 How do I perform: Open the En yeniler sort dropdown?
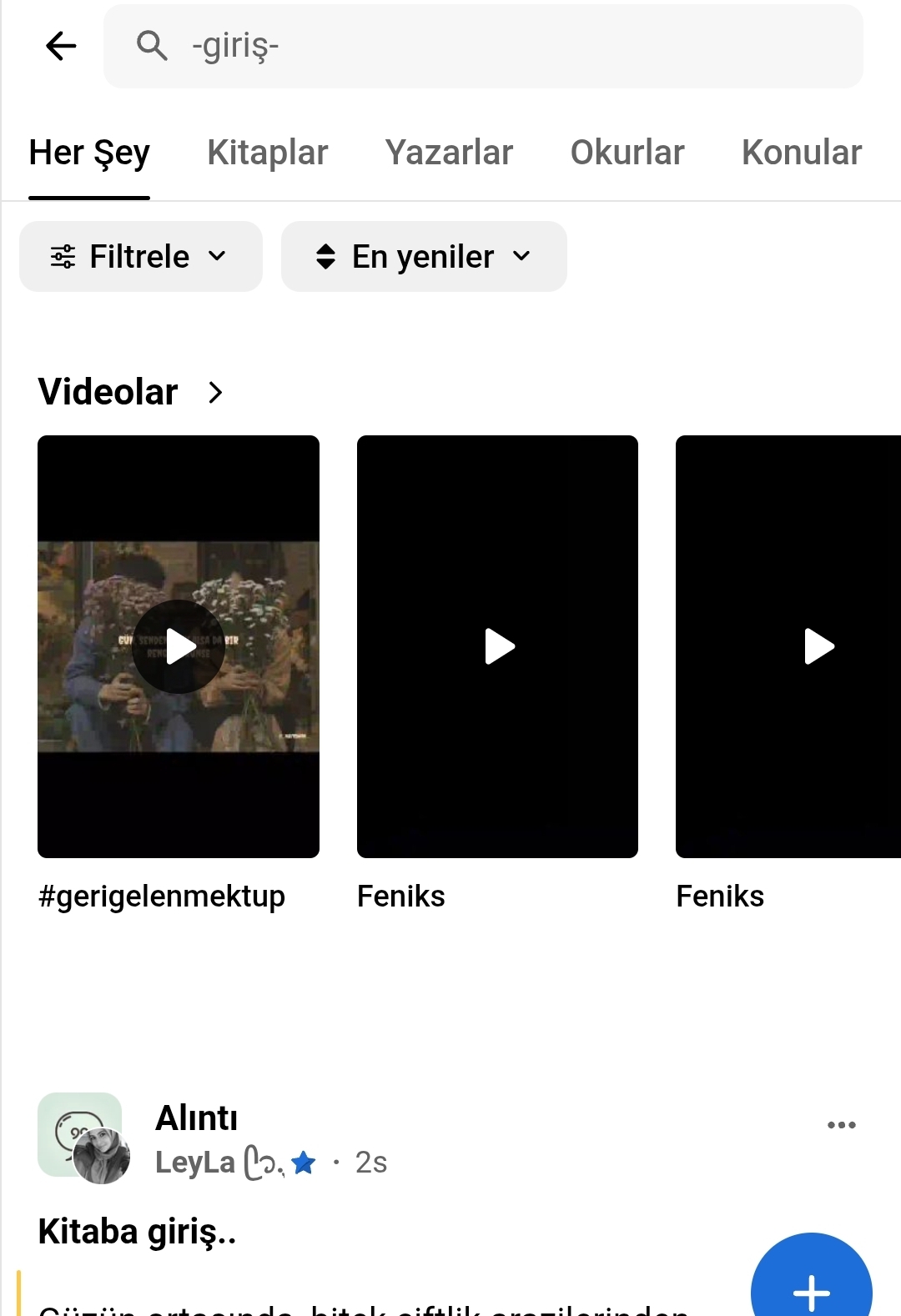[522, 256]
